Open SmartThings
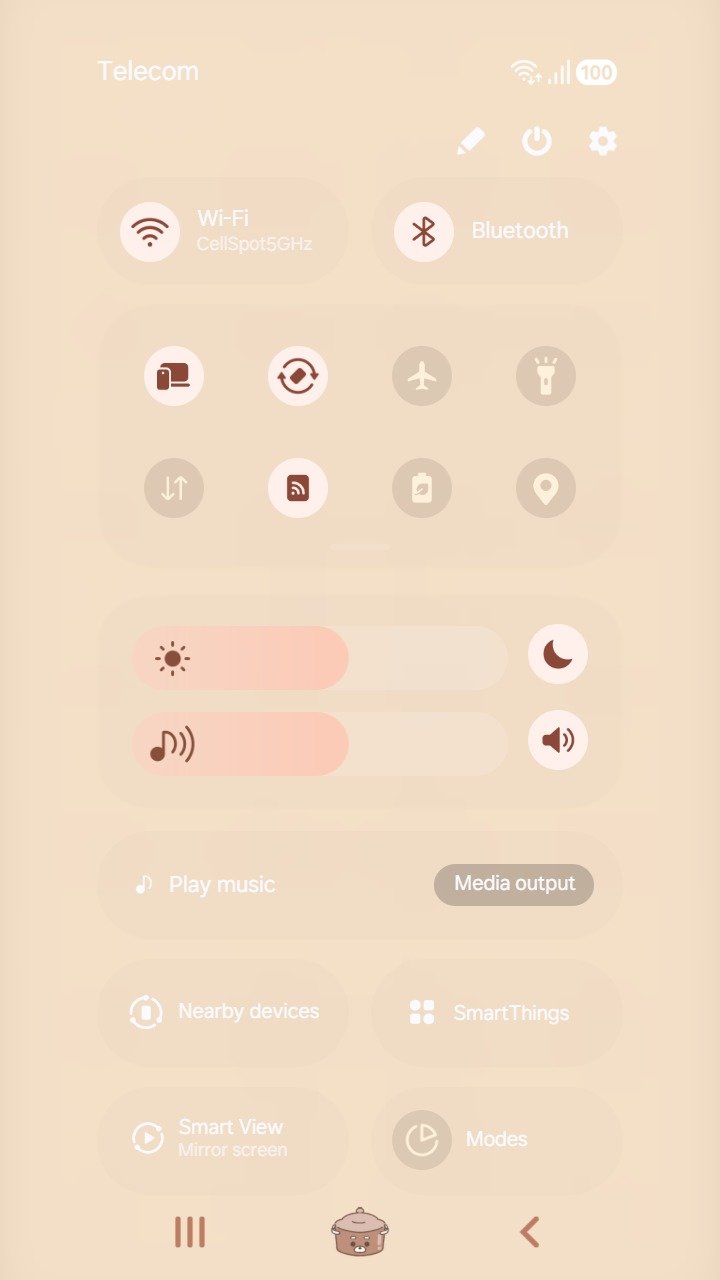 point(496,1012)
